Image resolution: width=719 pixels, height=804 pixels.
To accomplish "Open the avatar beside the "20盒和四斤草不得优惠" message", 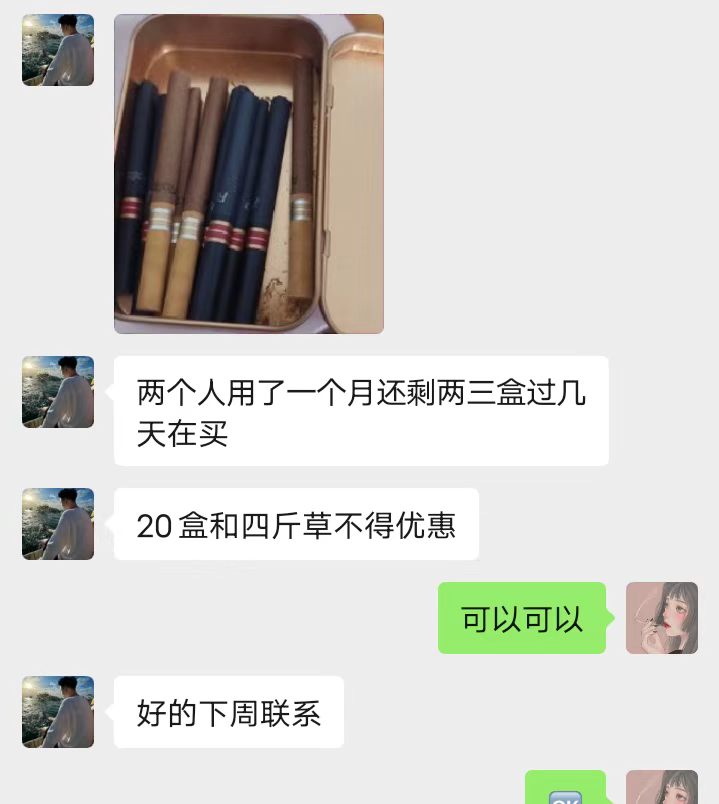I will tap(58, 524).
